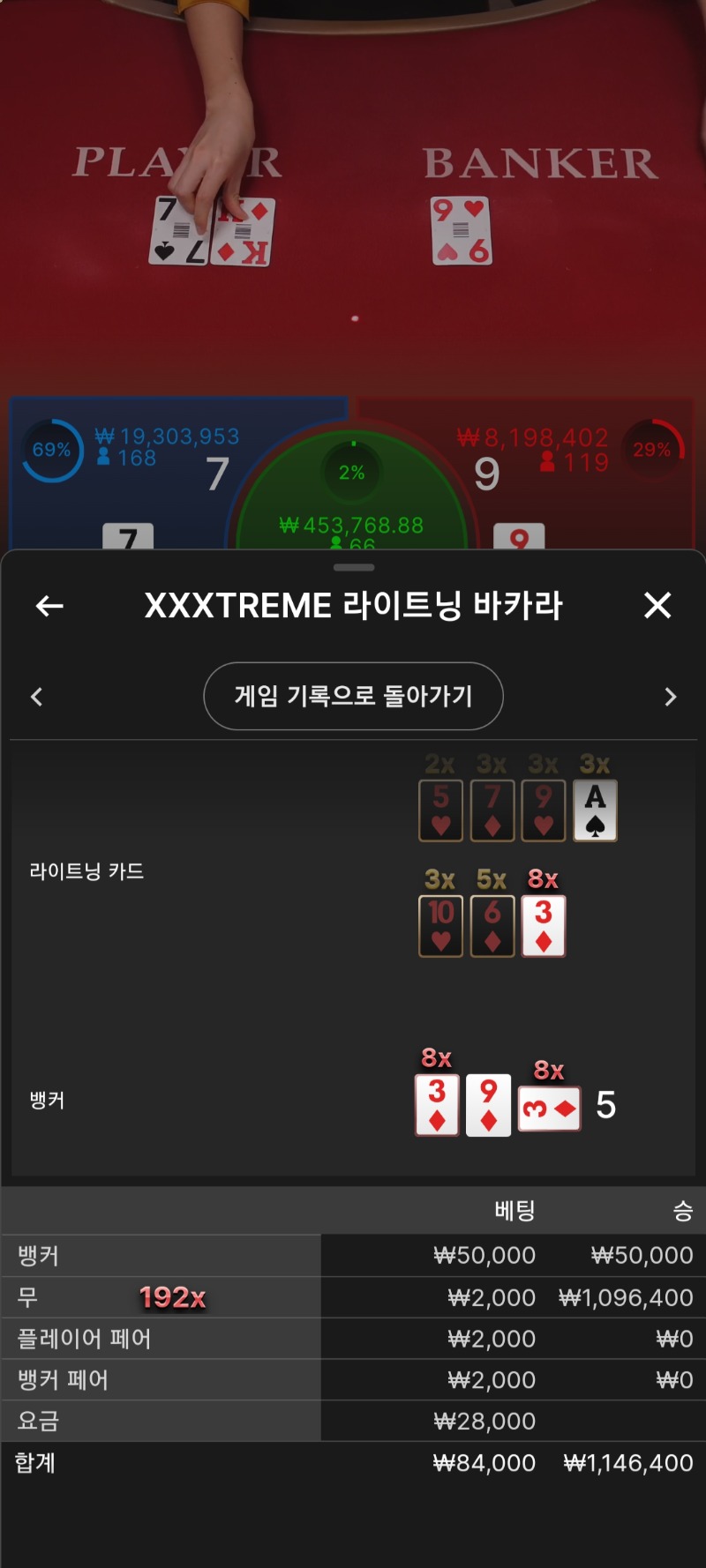
Task: Tap 게임 기록으로 돌아가기 button
Action: (354, 696)
